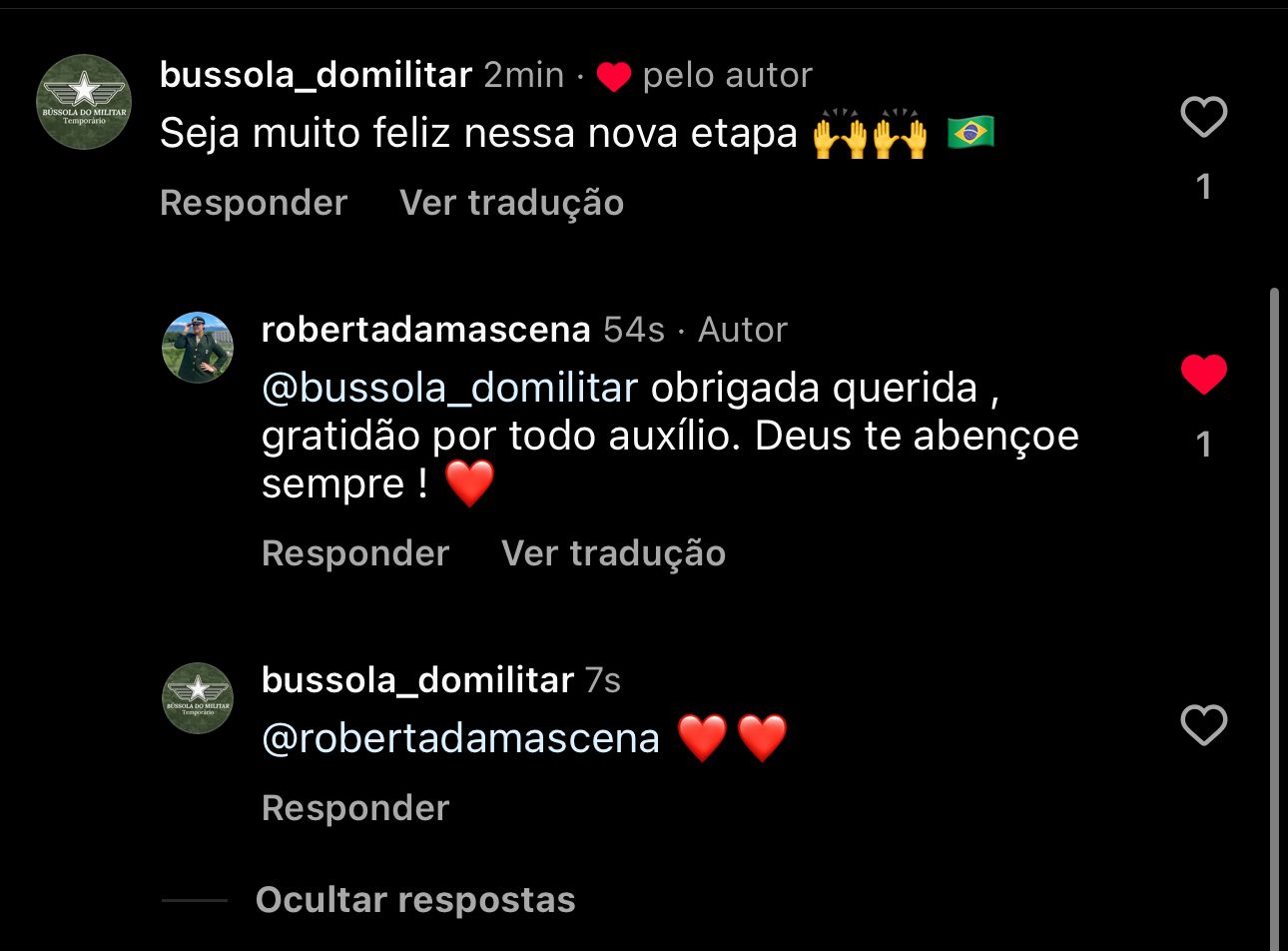The width and height of the screenshot is (1288, 951).
Task: Reply to bussola_domilitar's hearts comment
Action: tap(355, 808)
